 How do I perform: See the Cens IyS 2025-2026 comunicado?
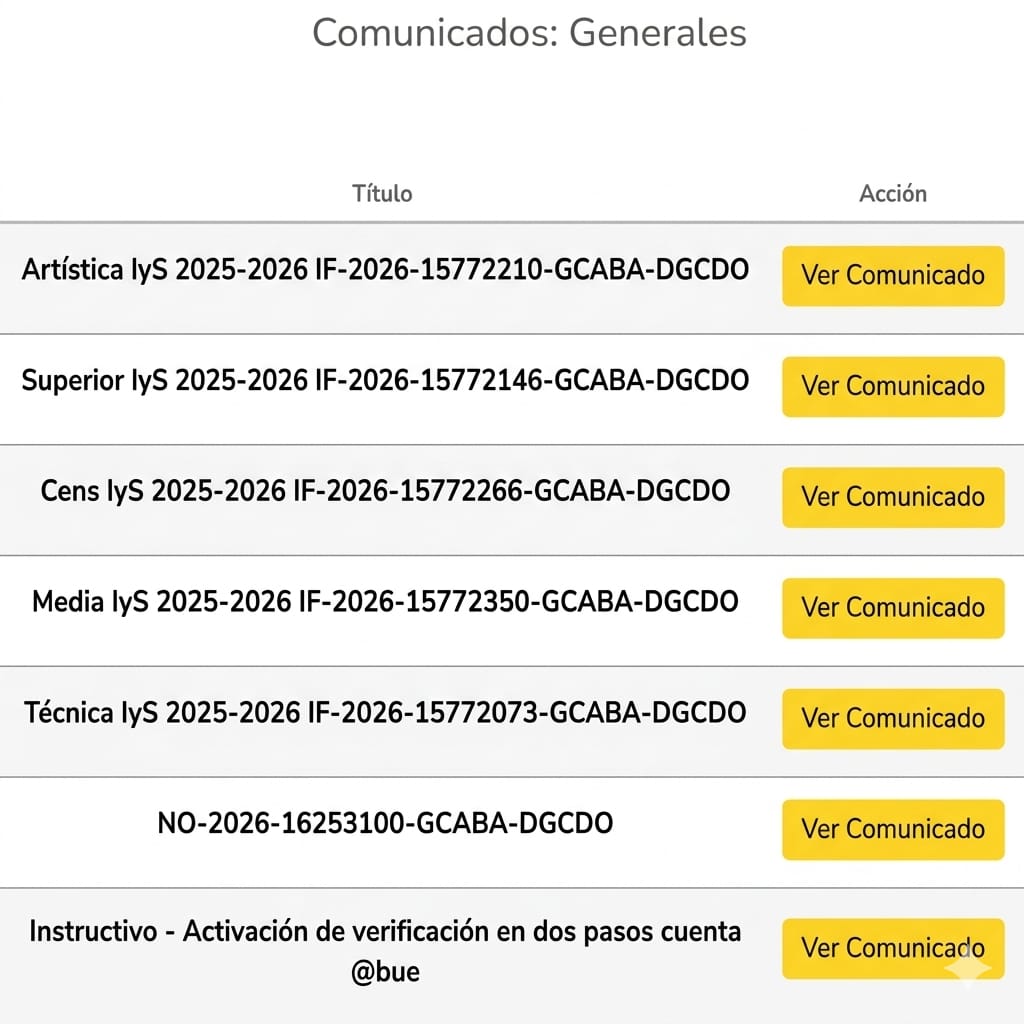pyautogui.click(x=892, y=497)
